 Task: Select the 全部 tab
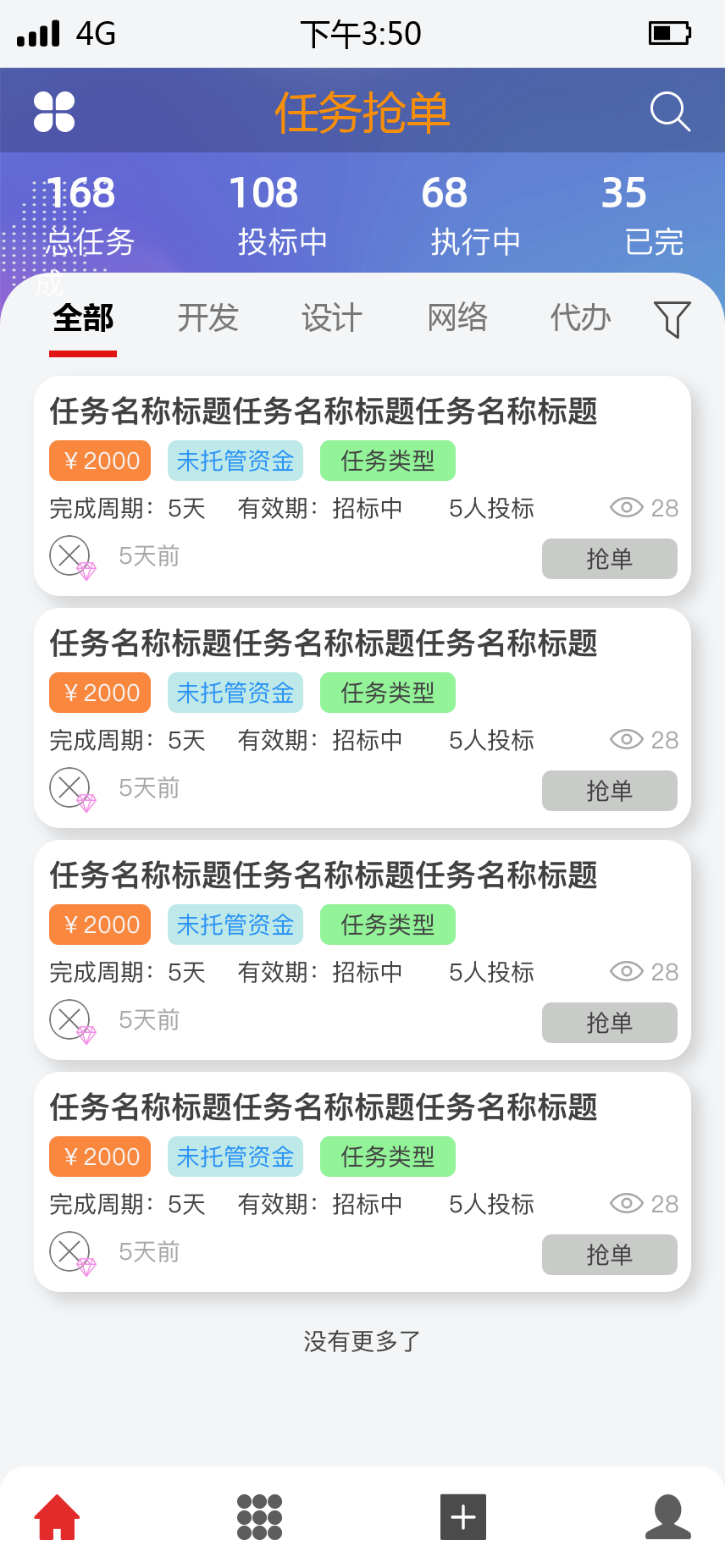83,318
